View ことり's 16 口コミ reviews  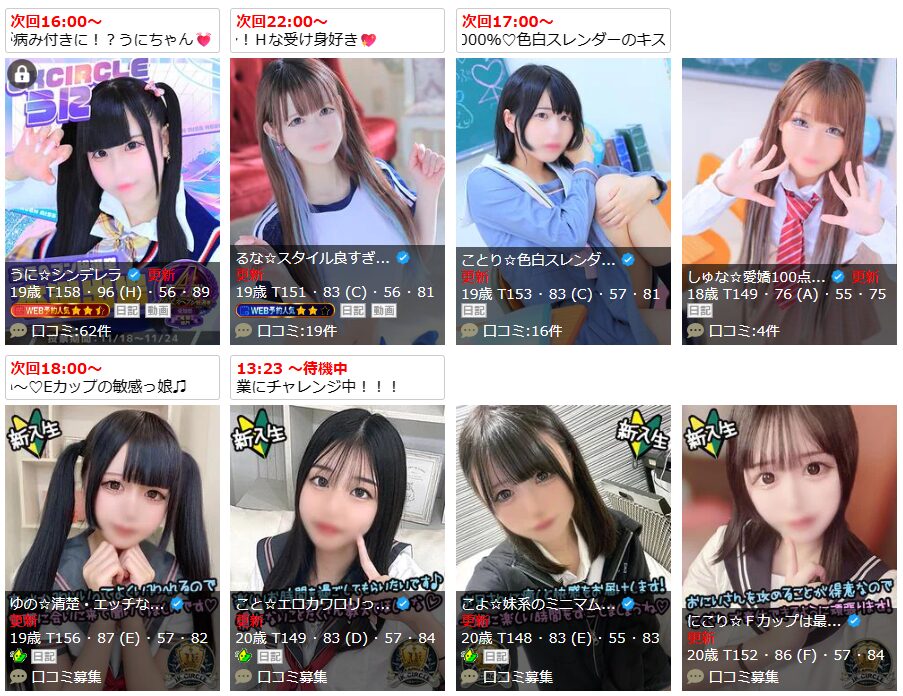coord(521,330)
